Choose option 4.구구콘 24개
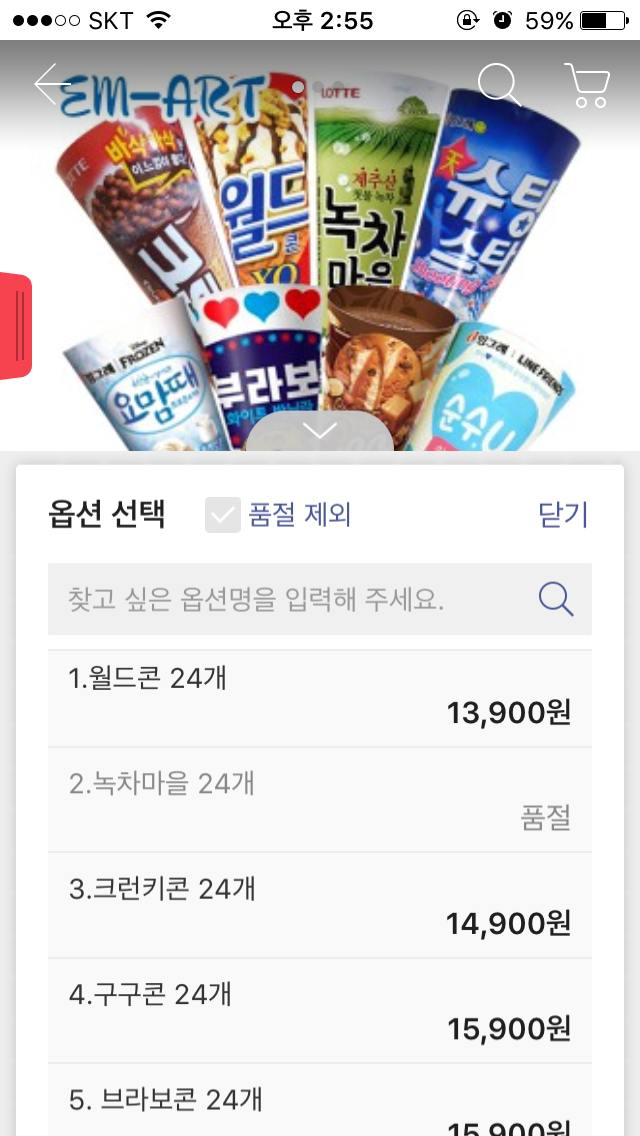 pos(320,1011)
